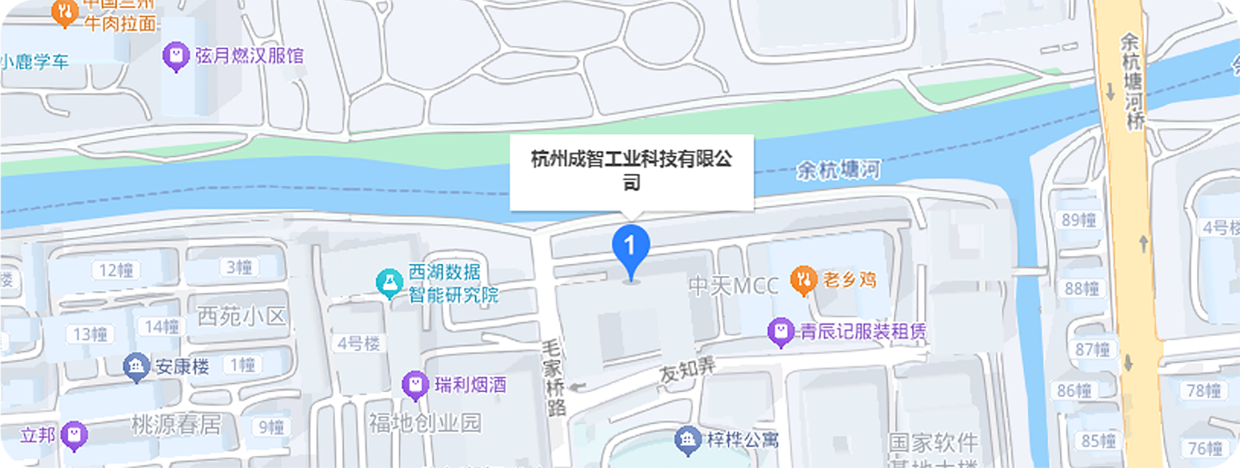Open the 杭州成智工业科技有限公司 info bubble

coord(630,172)
